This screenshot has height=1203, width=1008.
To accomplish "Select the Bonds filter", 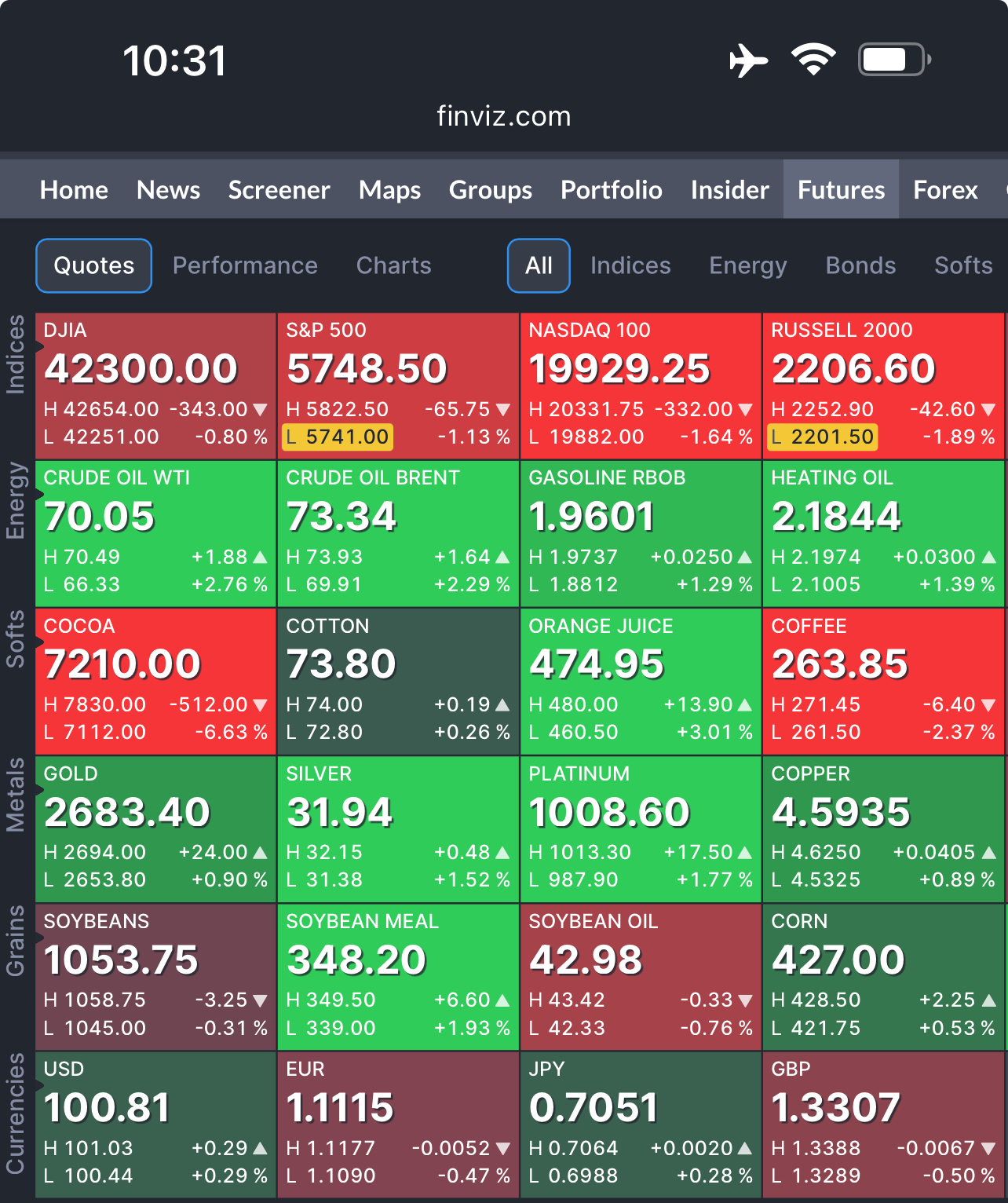I will coord(860,265).
